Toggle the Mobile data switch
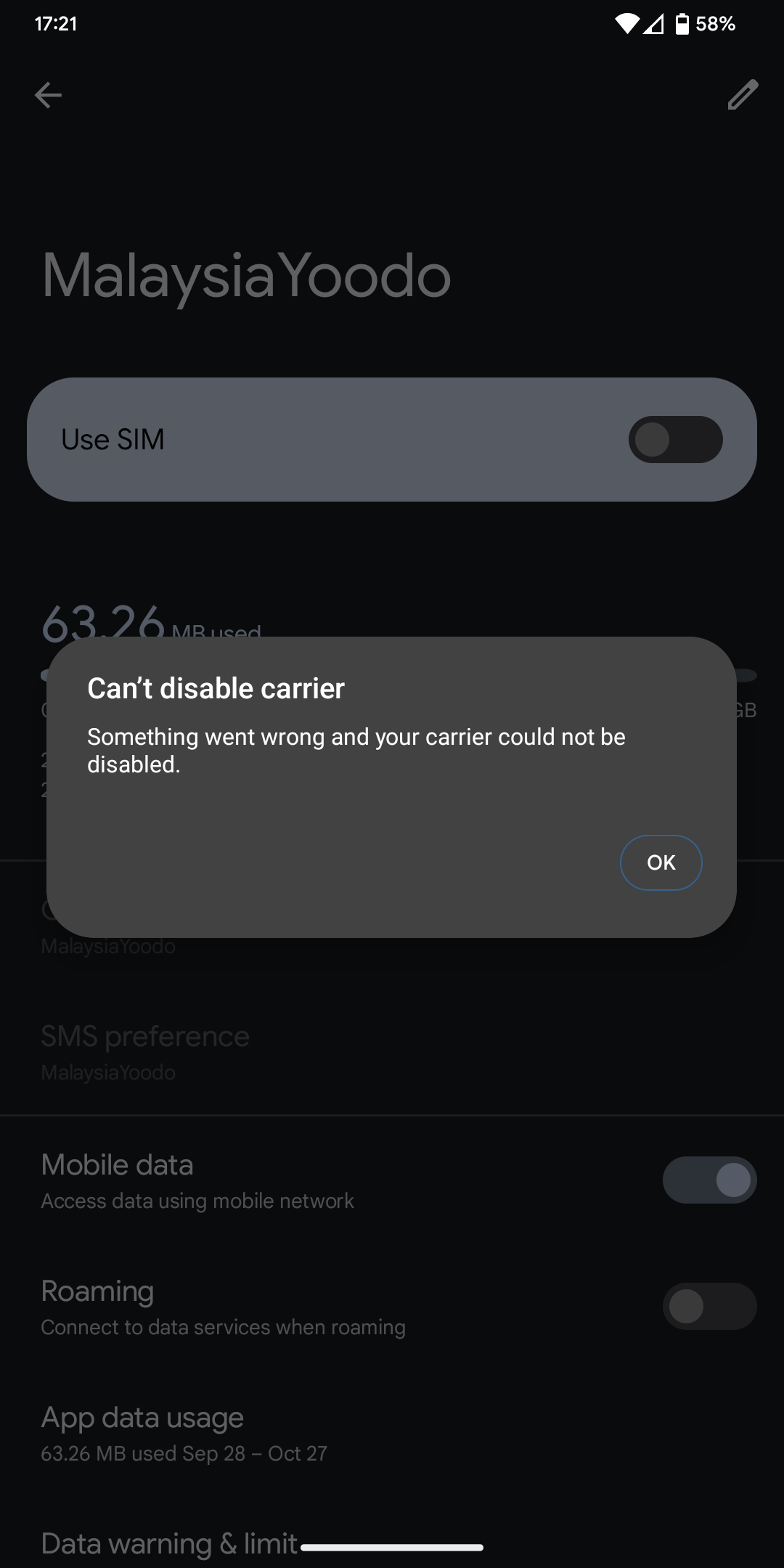This screenshot has height=1568, width=784. 709,1180
